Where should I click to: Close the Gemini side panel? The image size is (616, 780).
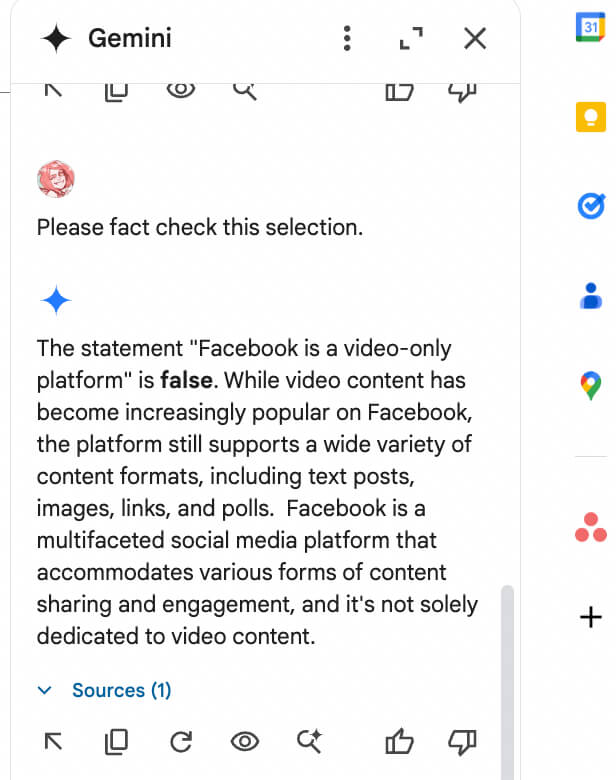pos(475,39)
